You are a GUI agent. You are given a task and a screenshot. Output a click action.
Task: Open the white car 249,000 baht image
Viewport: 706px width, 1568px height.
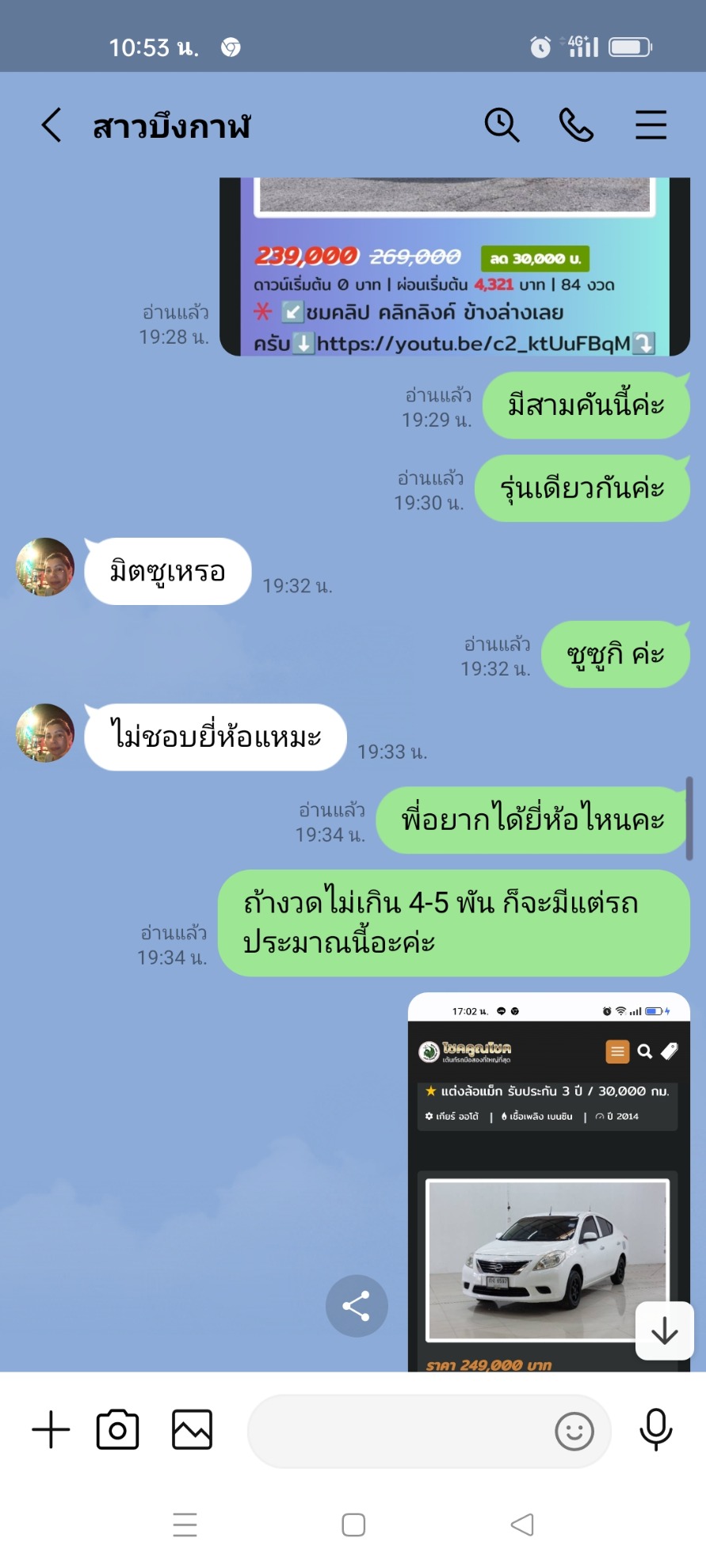pyautogui.click(x=548, y=1182)
